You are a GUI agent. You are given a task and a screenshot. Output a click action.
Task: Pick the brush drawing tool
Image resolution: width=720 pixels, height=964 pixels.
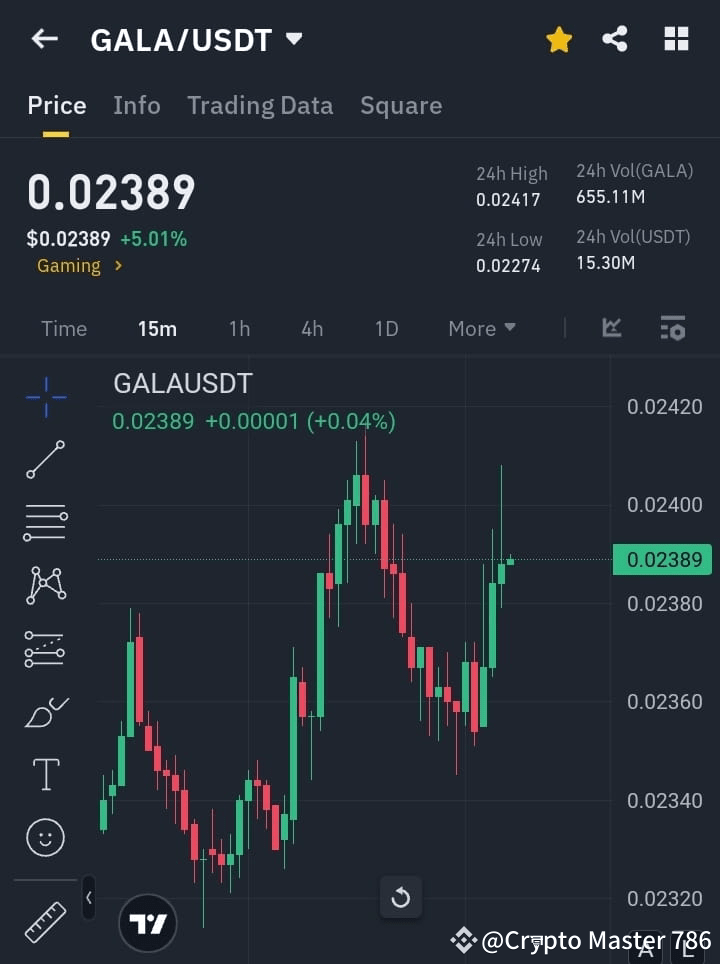pos(44,712)
